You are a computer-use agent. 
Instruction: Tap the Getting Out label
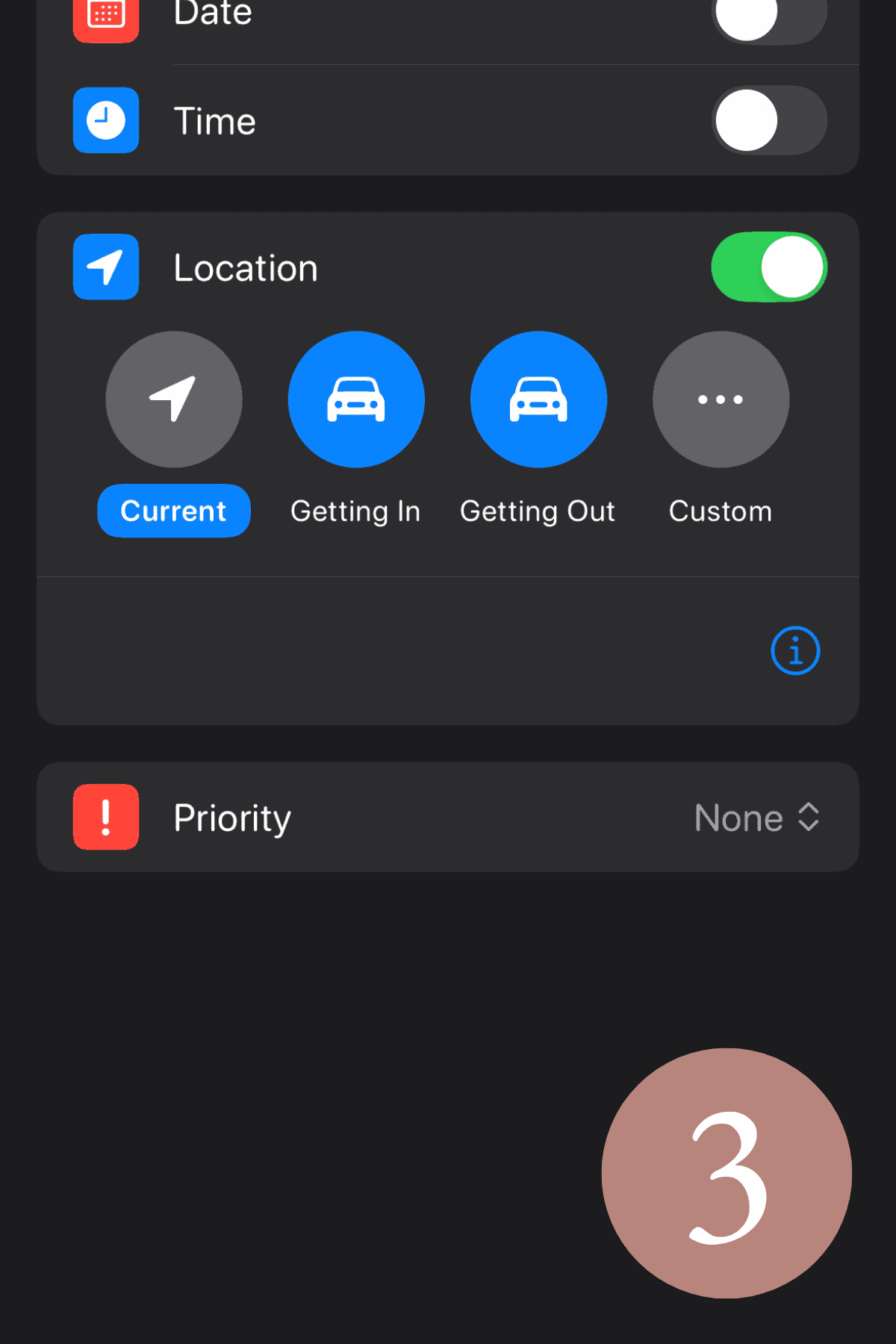tap(538, 511)
